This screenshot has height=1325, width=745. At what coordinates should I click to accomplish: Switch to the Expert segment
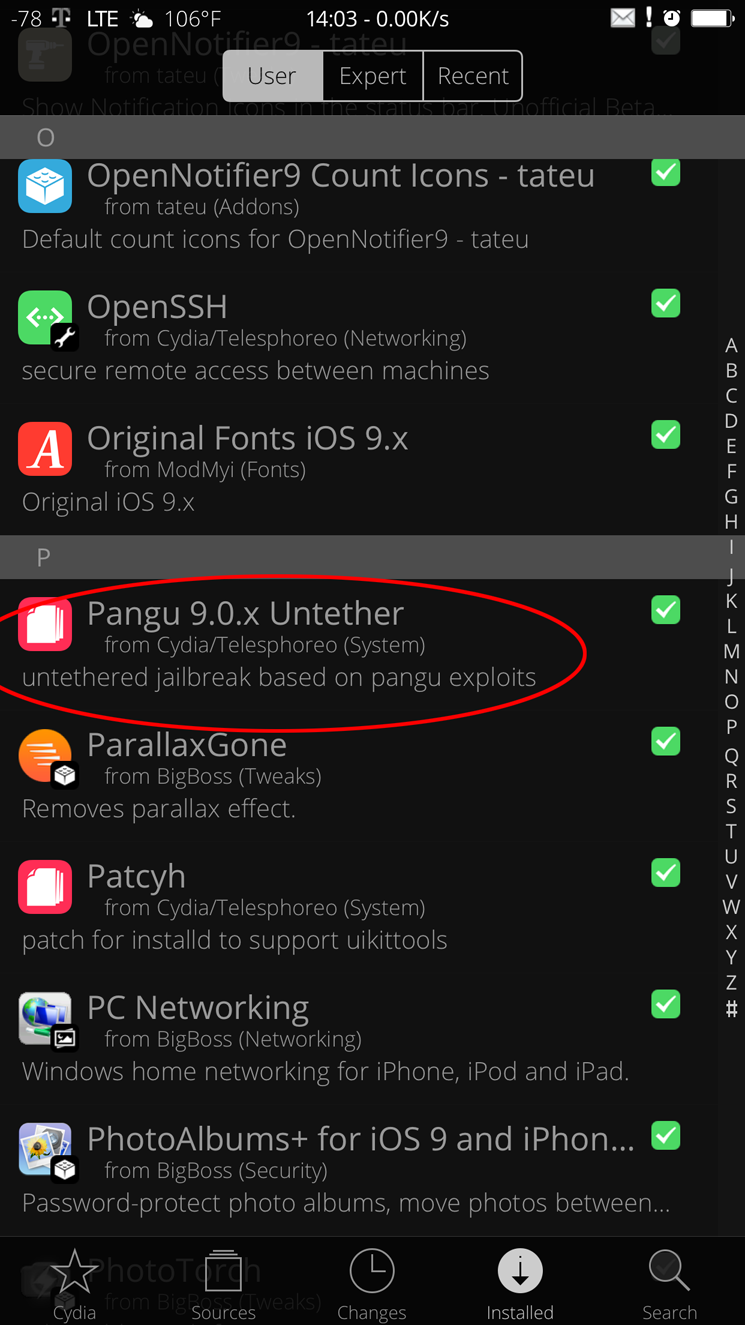pos(372,76)
